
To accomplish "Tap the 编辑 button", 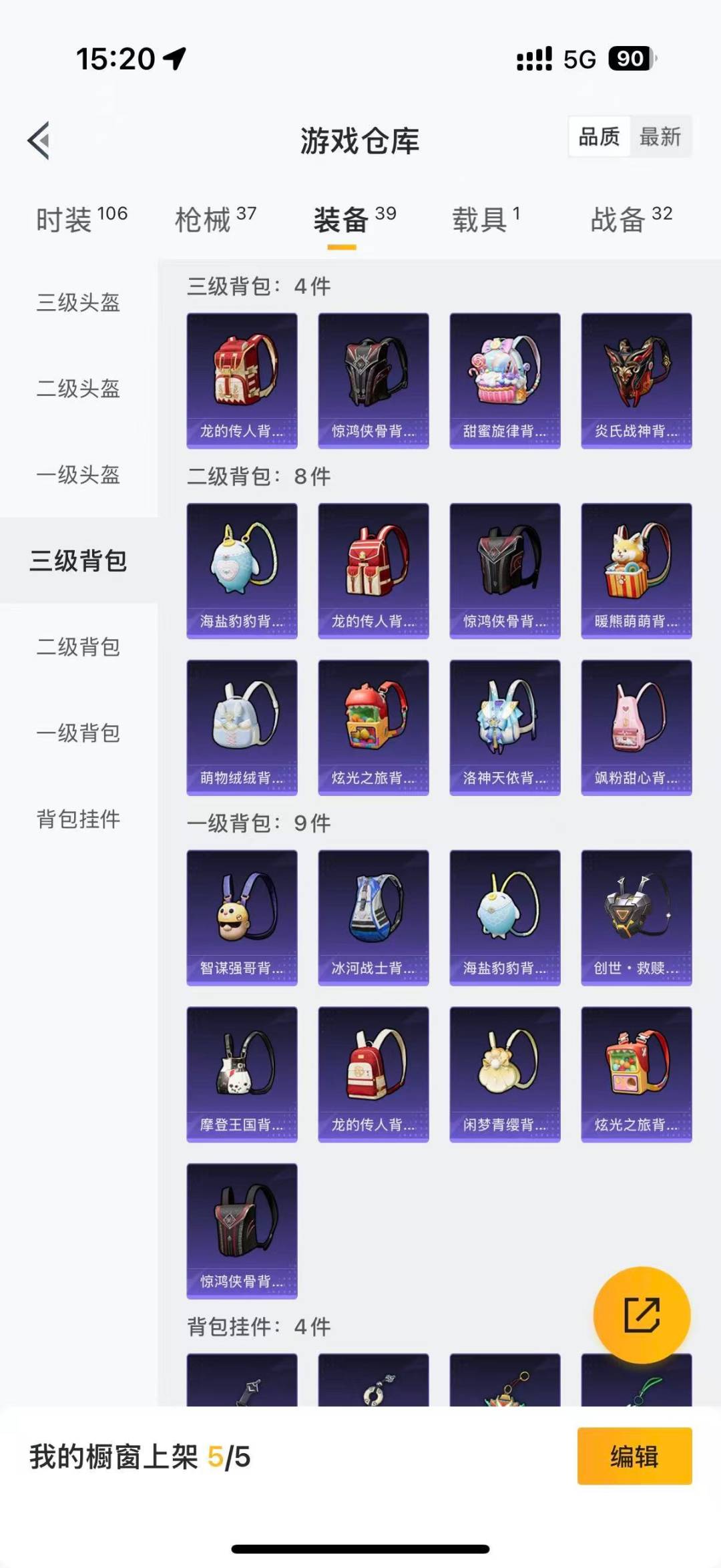I will [x=634, y=1456].
